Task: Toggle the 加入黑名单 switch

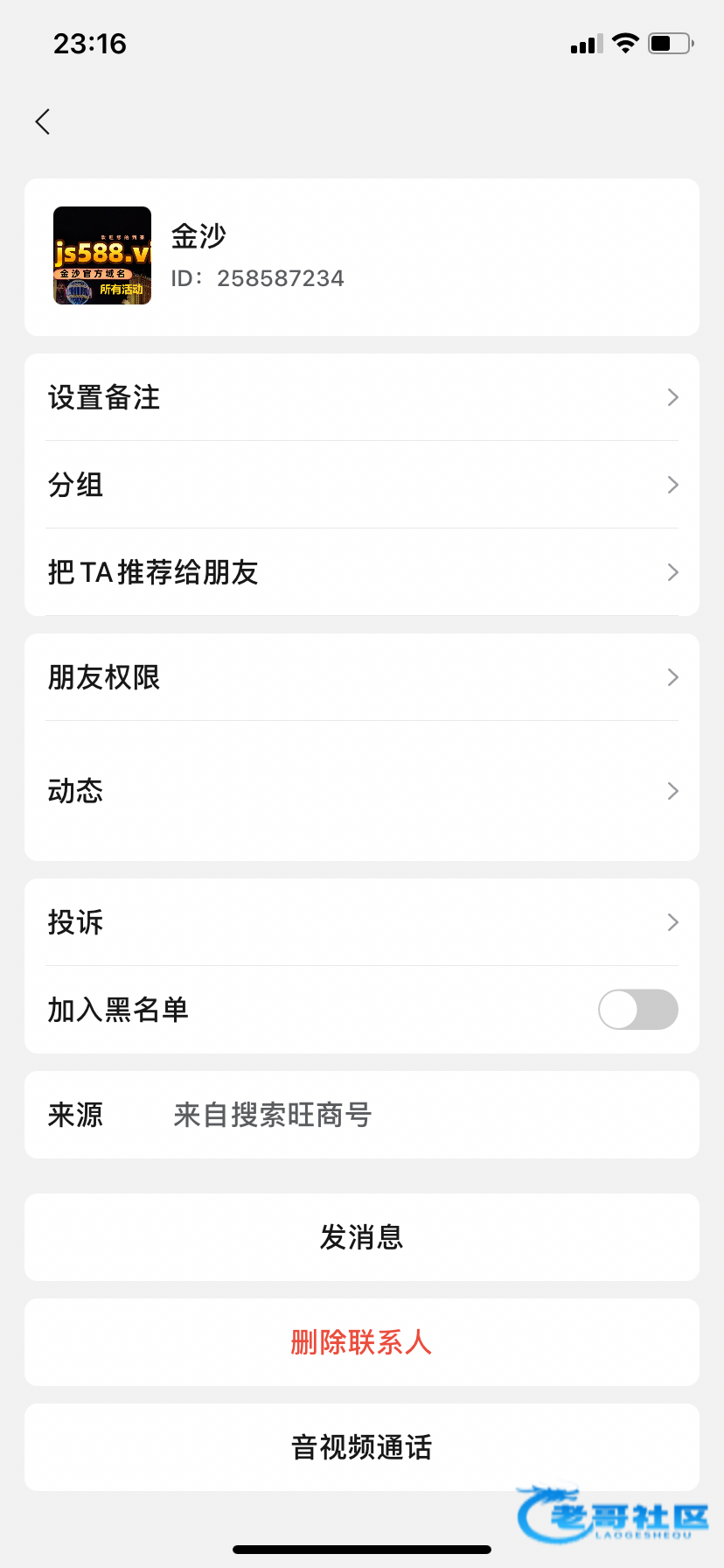Action: click(x=638, y=1010)
